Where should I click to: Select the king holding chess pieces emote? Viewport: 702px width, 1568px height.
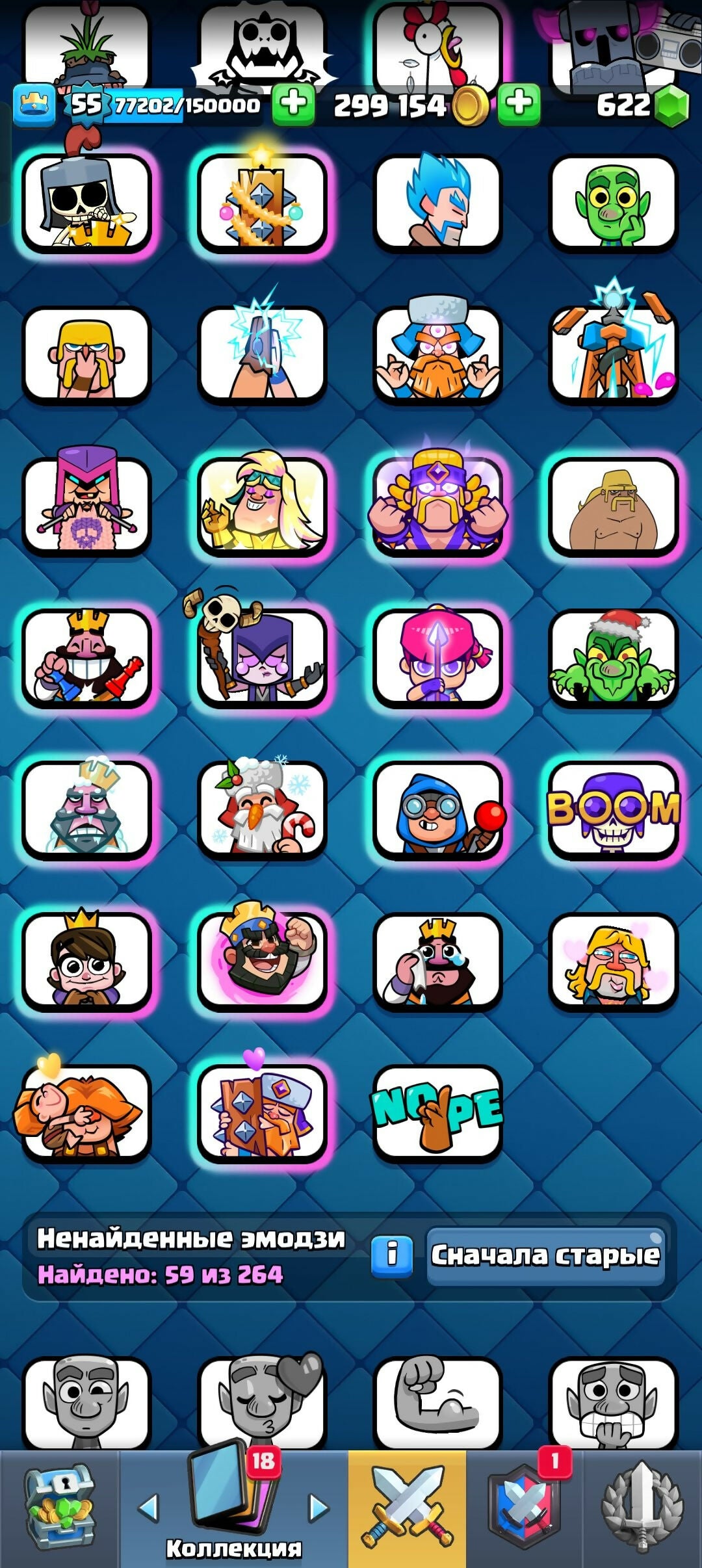(86, 658)
